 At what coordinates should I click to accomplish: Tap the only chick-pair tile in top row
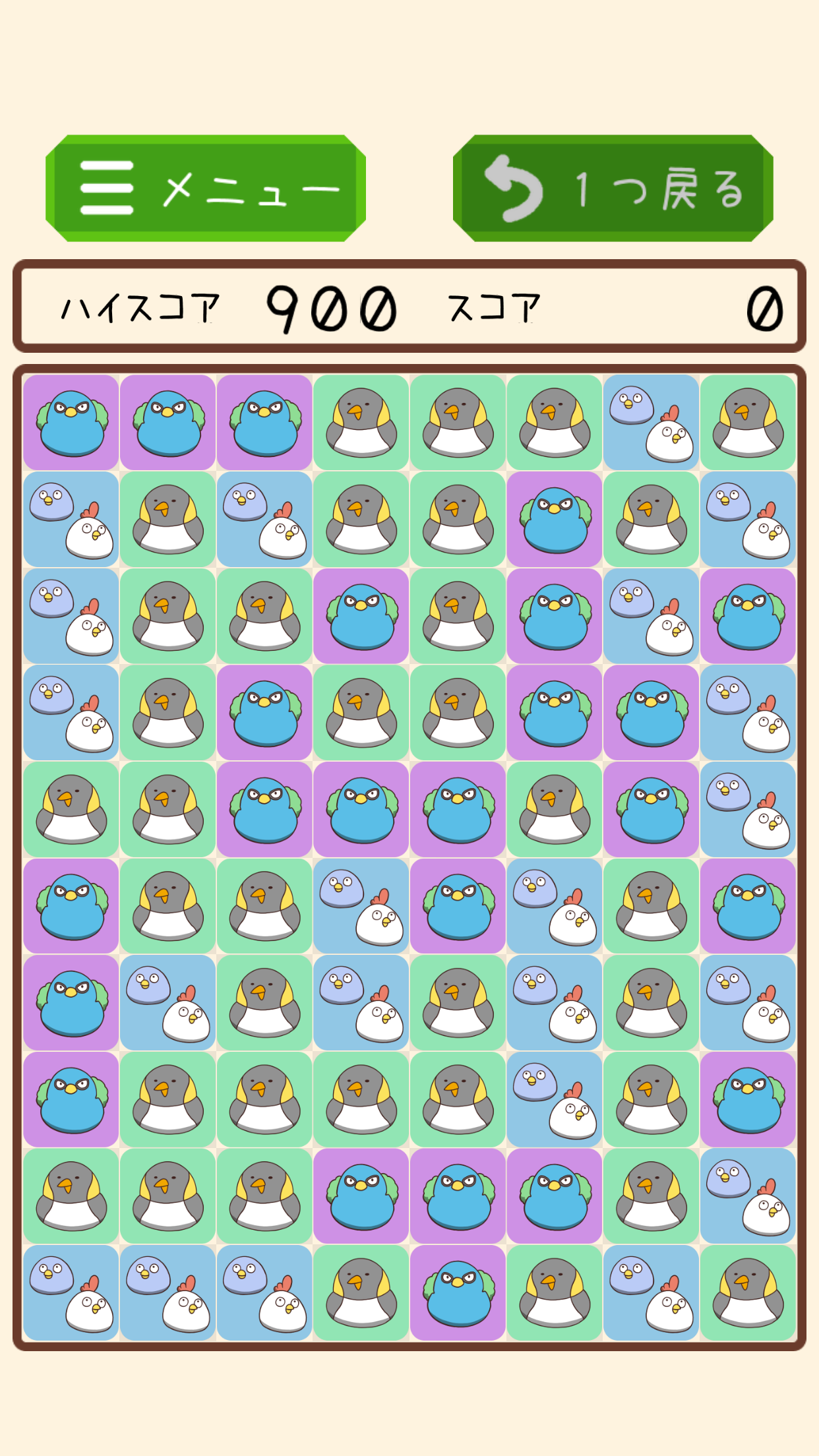(651, 423)
